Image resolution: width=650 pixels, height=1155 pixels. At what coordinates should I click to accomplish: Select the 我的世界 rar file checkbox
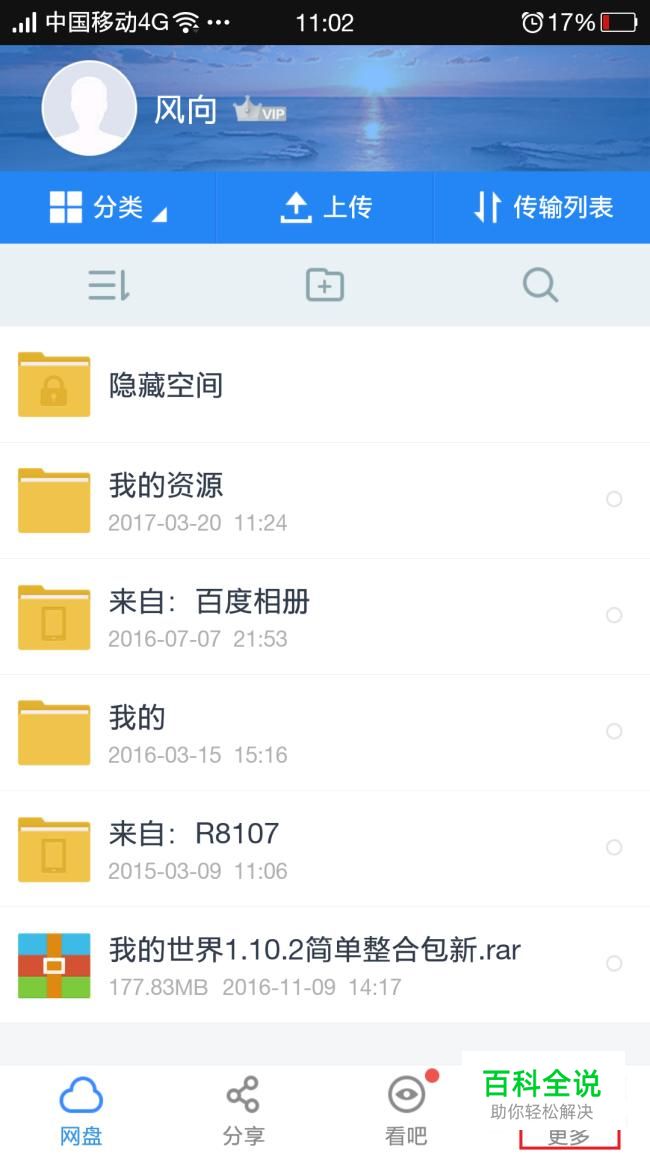click(614, 964)
